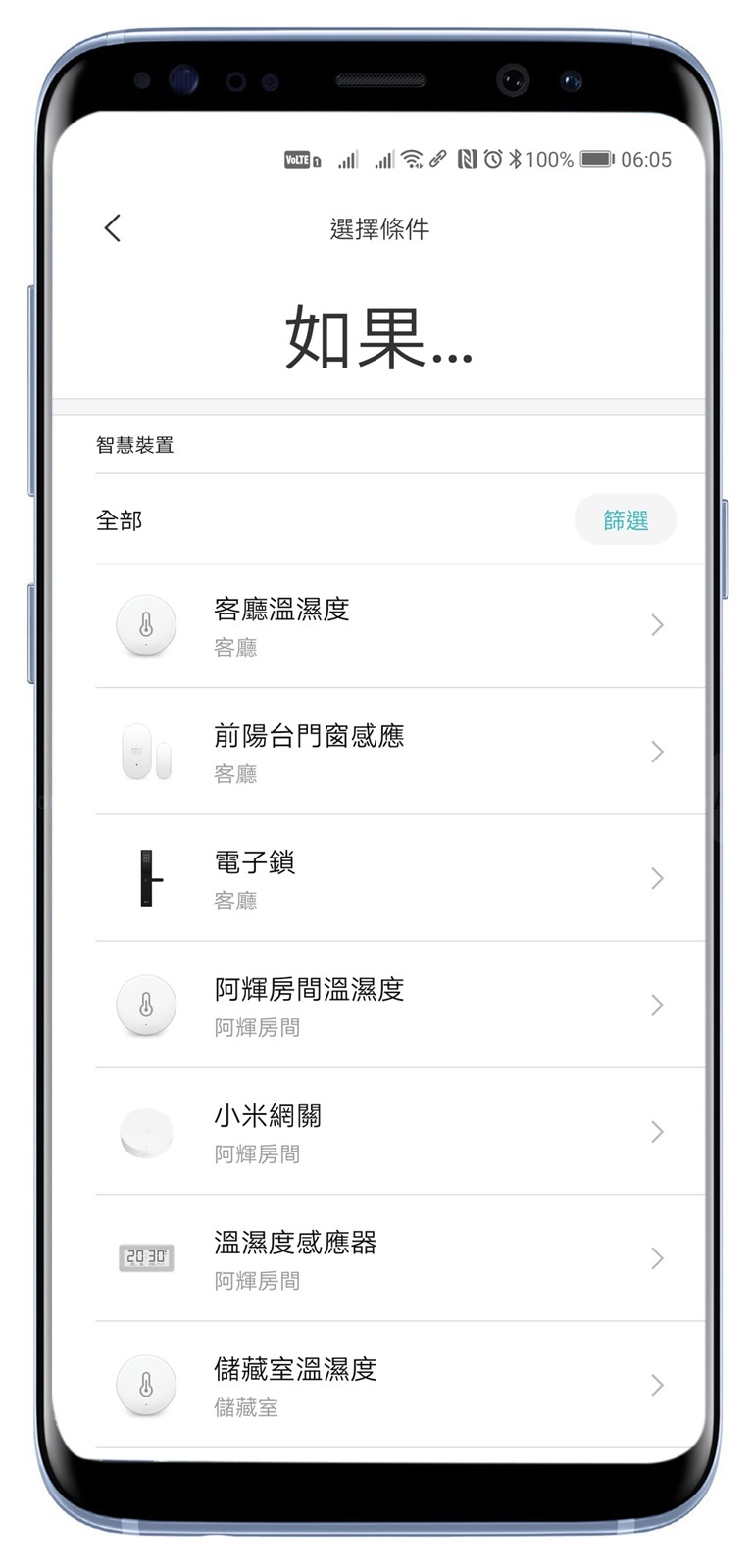Choose 溫濕度感應器 in 阿輝房間
This screenshot has width=753, height=1568.
[x=392, y=1258]
